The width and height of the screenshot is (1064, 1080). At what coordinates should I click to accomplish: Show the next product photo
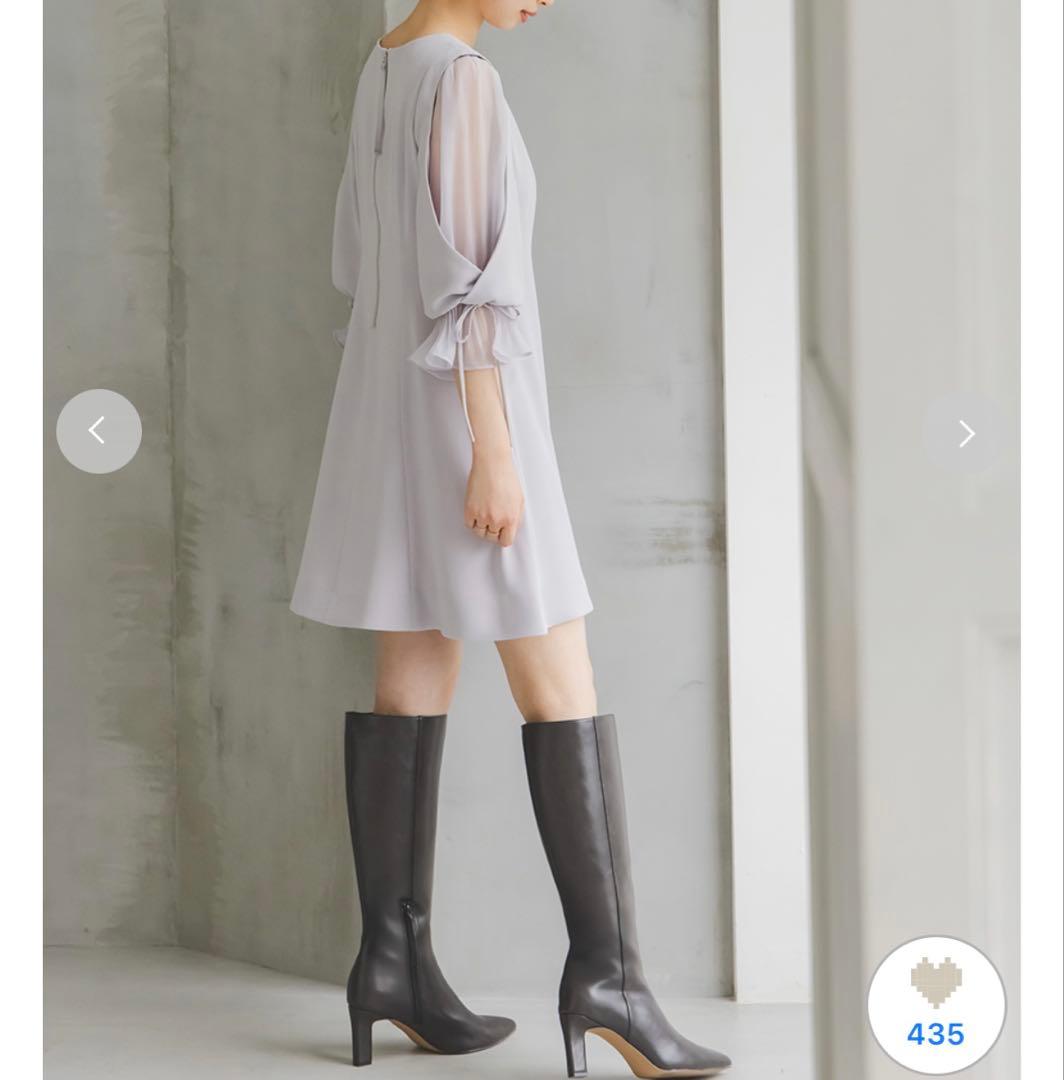pos(965,433)
